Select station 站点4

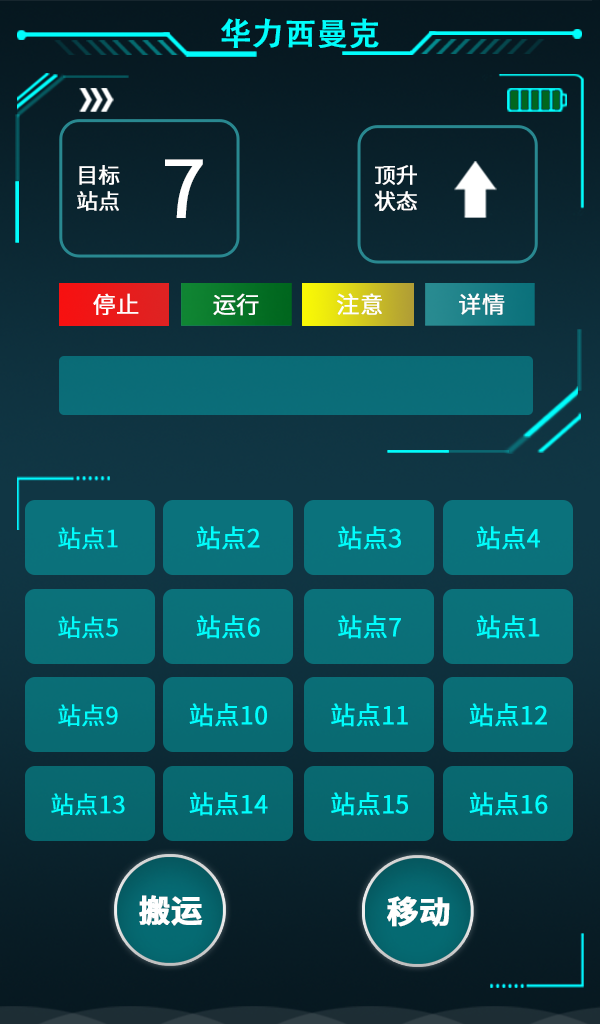(508, 537)
